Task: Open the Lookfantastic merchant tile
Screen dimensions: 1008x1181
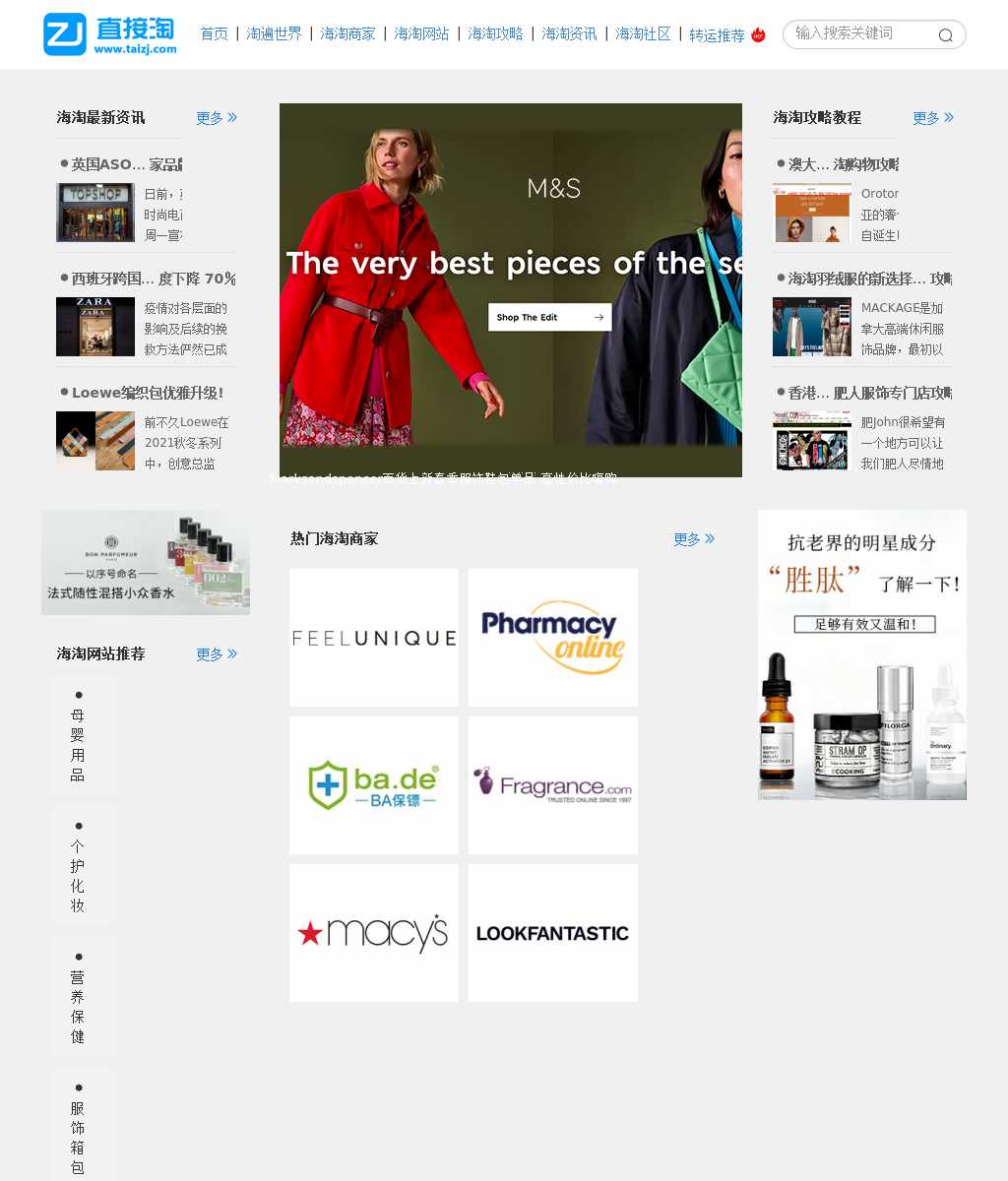Action: click(x=552, y=933)
